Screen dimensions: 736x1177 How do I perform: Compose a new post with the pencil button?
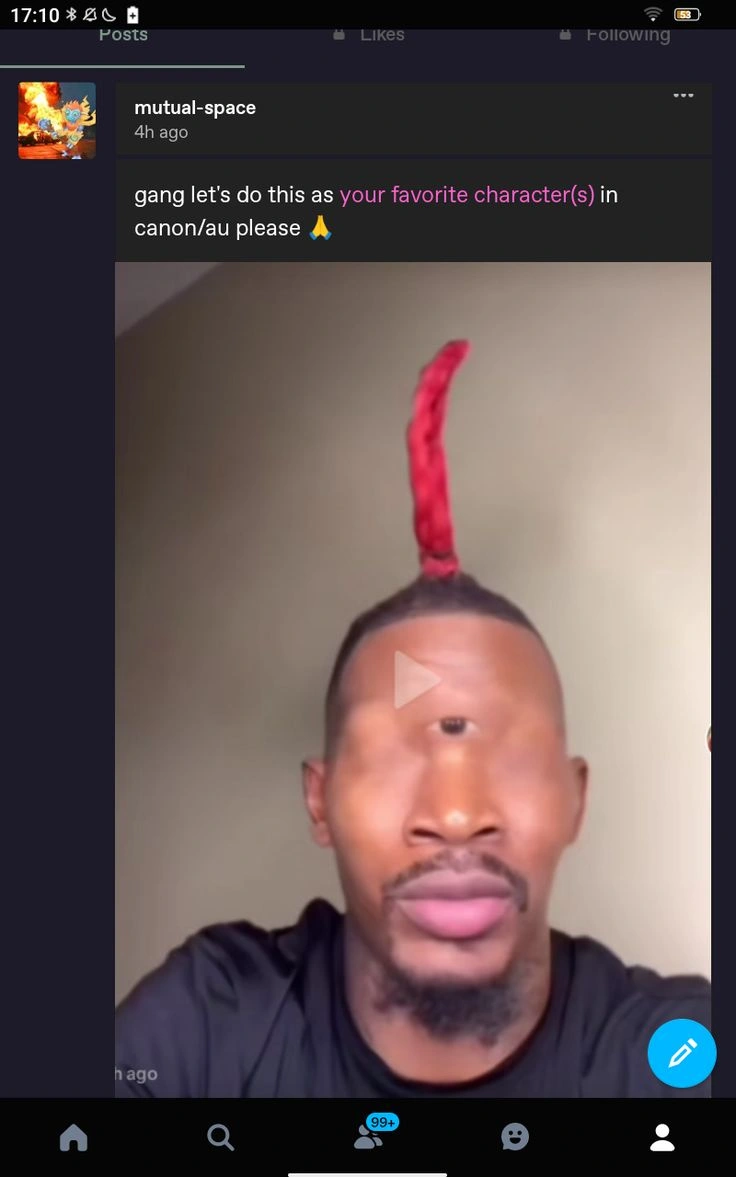[x=681, y=1053]
